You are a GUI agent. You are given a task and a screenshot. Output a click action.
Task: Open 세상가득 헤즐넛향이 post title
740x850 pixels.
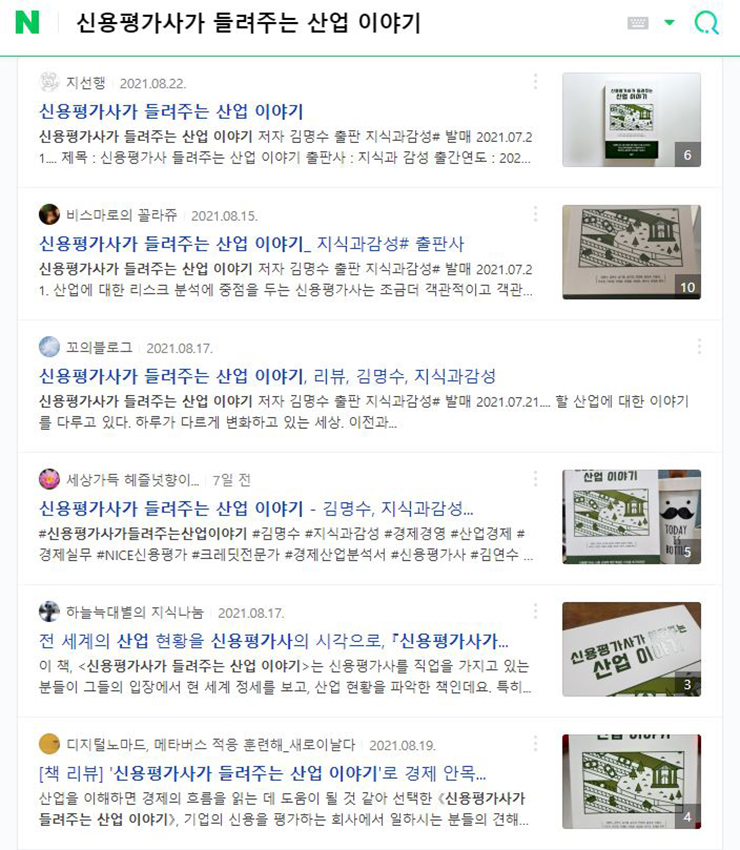pyautogui.click(x=256, y=508)
